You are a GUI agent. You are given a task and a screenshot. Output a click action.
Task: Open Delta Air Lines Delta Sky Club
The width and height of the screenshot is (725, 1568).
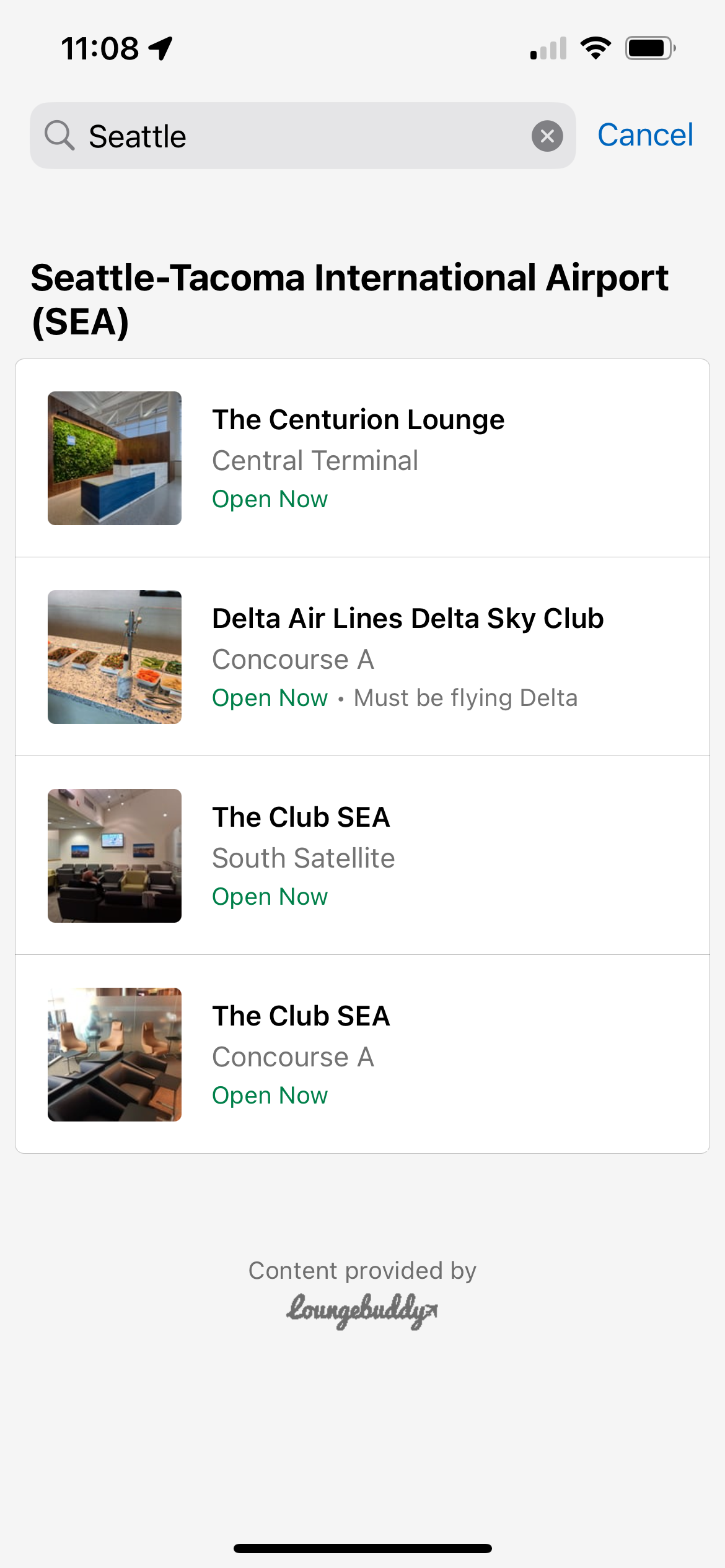pos(362,657)
